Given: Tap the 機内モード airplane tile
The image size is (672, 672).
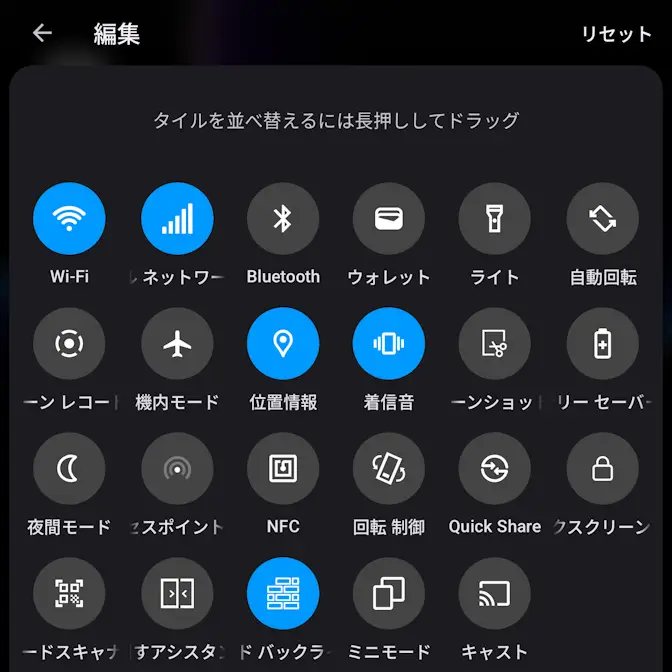Looking at the screenshot, I should pyautogui.click(x=177, y=345).
